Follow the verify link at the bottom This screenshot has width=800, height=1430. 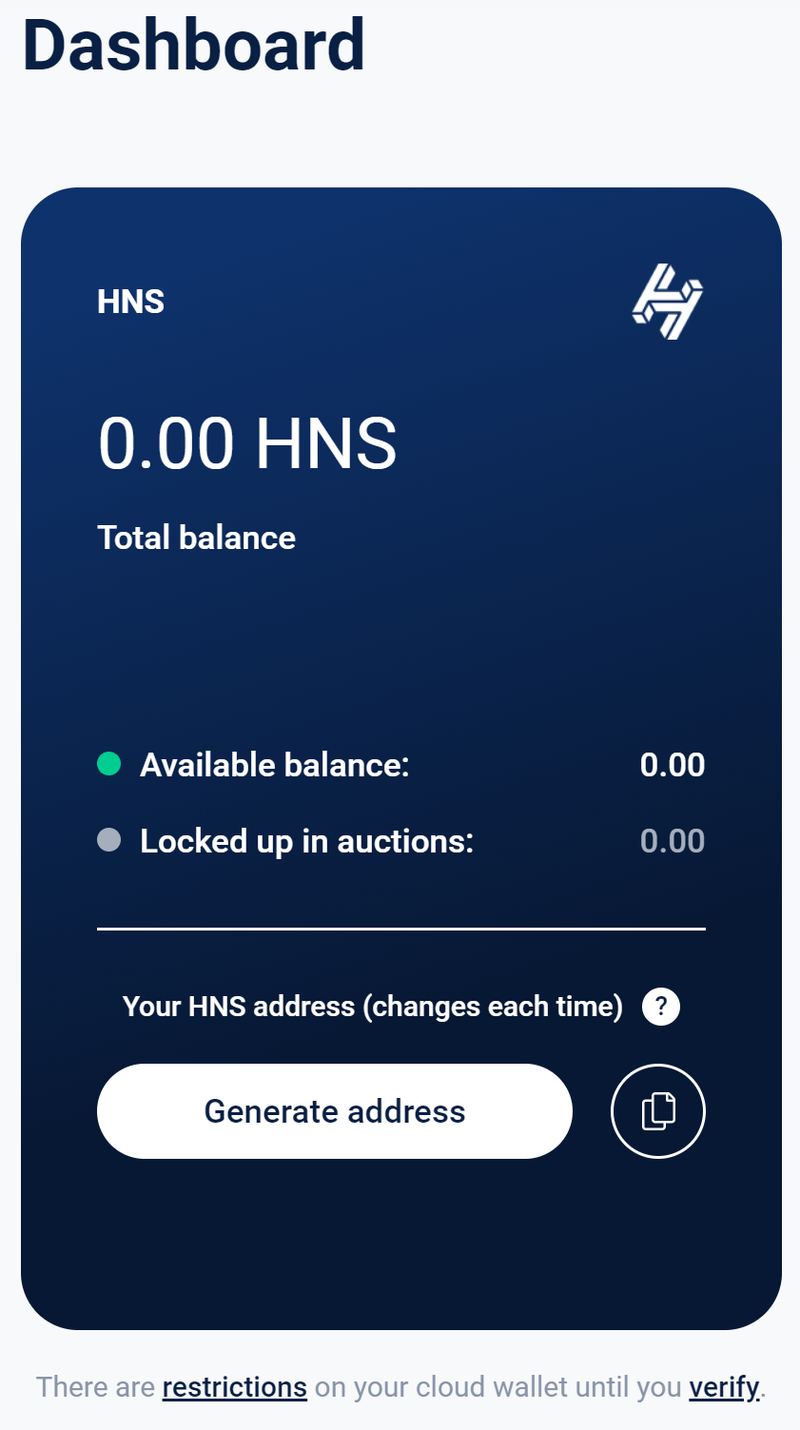click(723, 1387)
